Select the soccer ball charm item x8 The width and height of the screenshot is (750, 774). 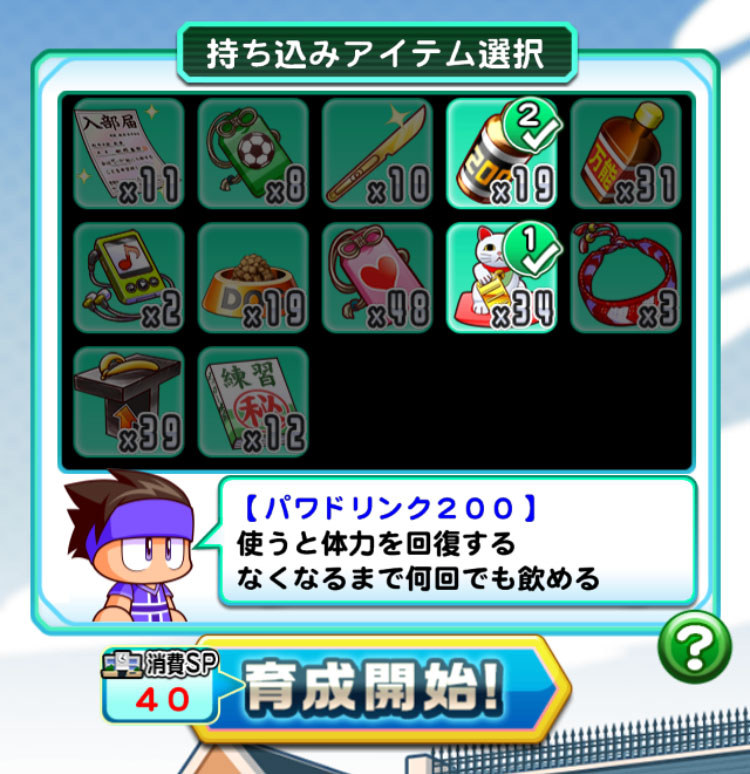pos(252,152)
